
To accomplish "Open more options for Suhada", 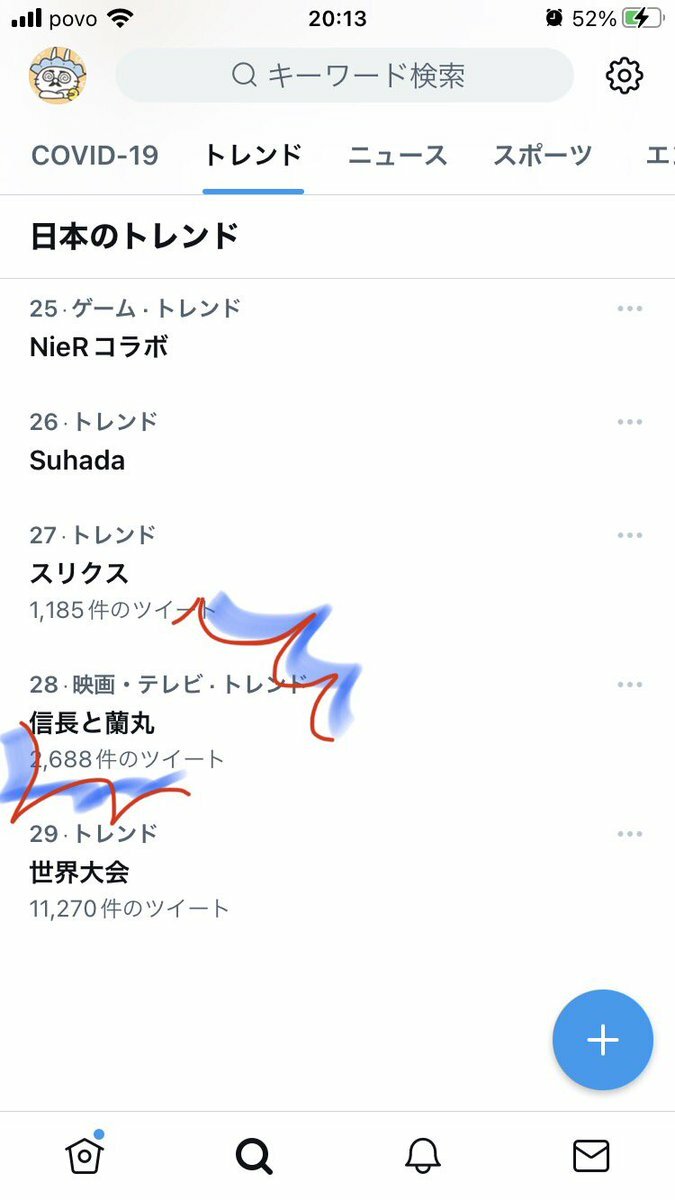I will coord(629,422).
